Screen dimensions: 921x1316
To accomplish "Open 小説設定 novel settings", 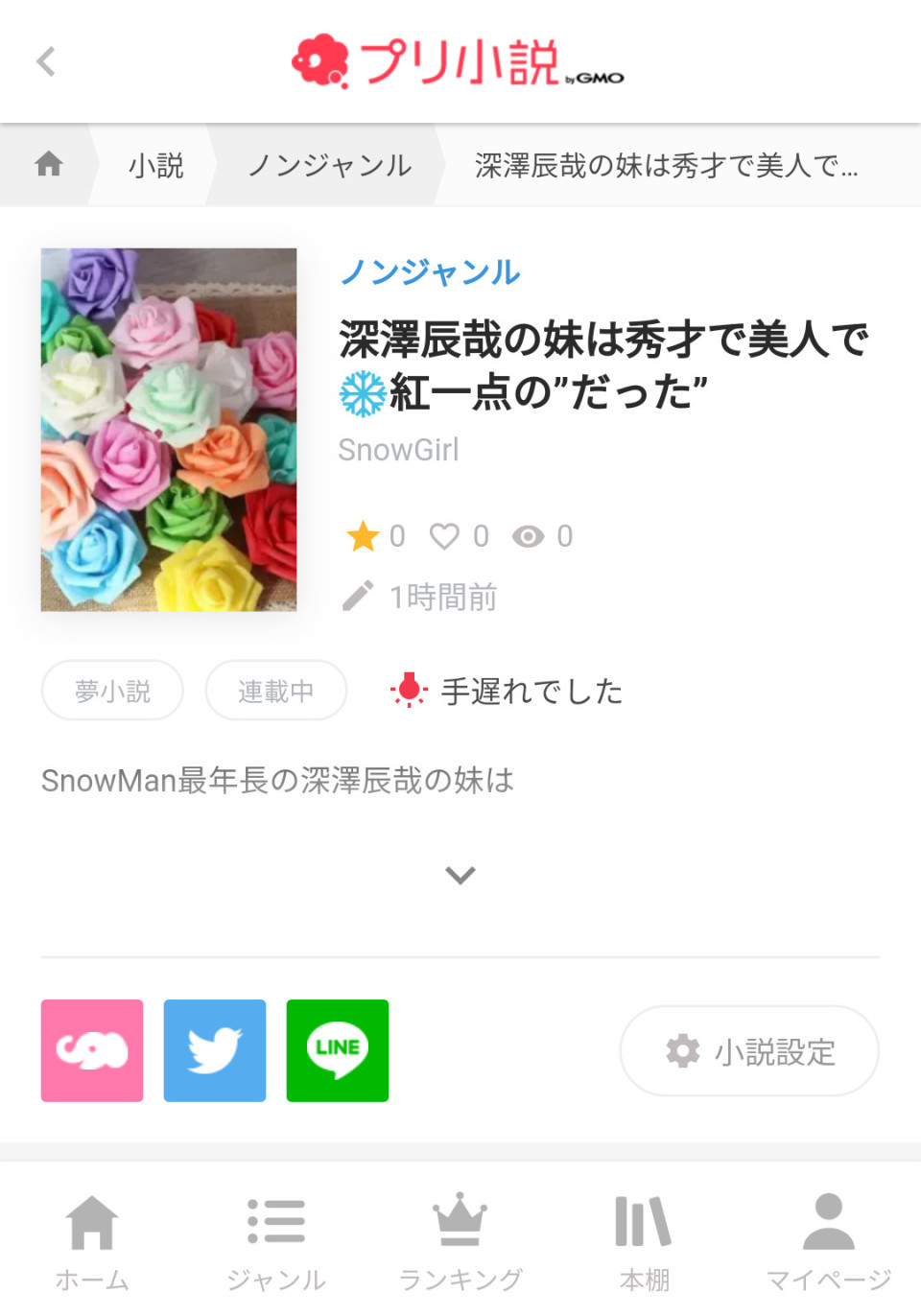I will 749,1051.
